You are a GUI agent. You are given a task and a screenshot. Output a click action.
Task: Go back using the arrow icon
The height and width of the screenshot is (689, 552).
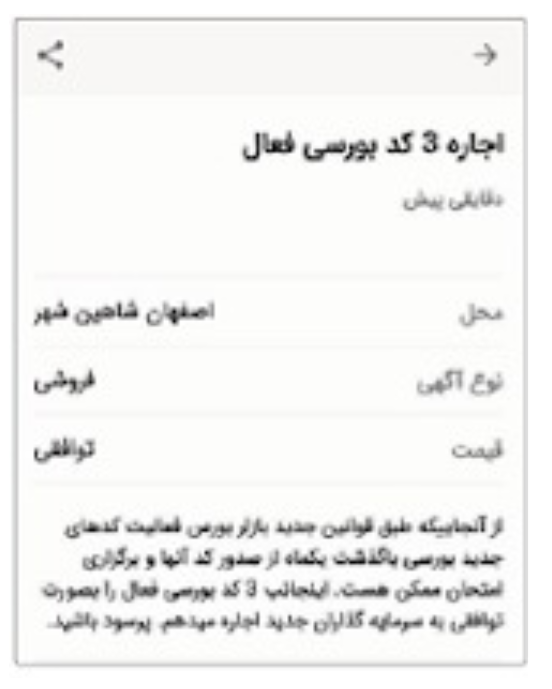point(485,55)
